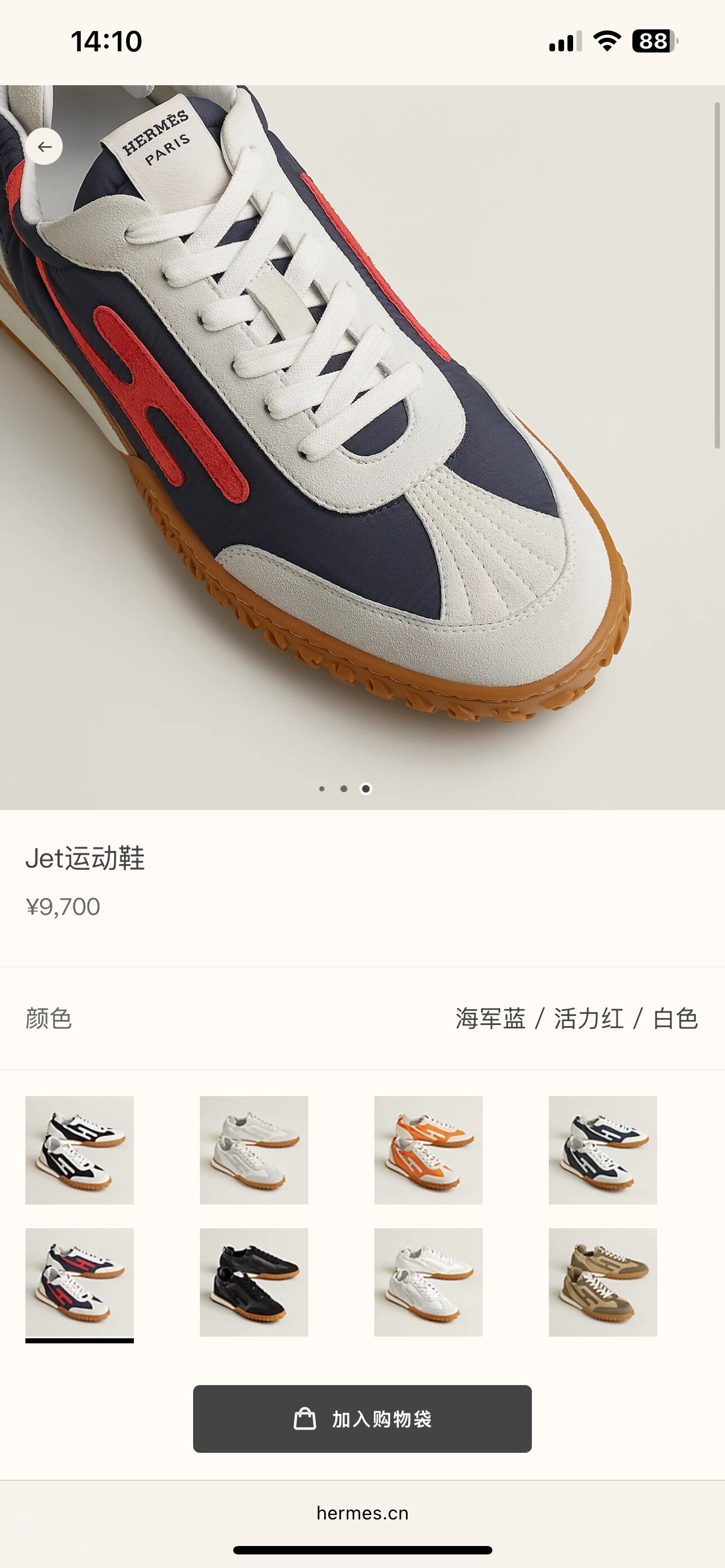The width and height of the screenshot is (725, 1568).
Task: Tap the navy, red and white swatch
Action: tap(79, 1282)
